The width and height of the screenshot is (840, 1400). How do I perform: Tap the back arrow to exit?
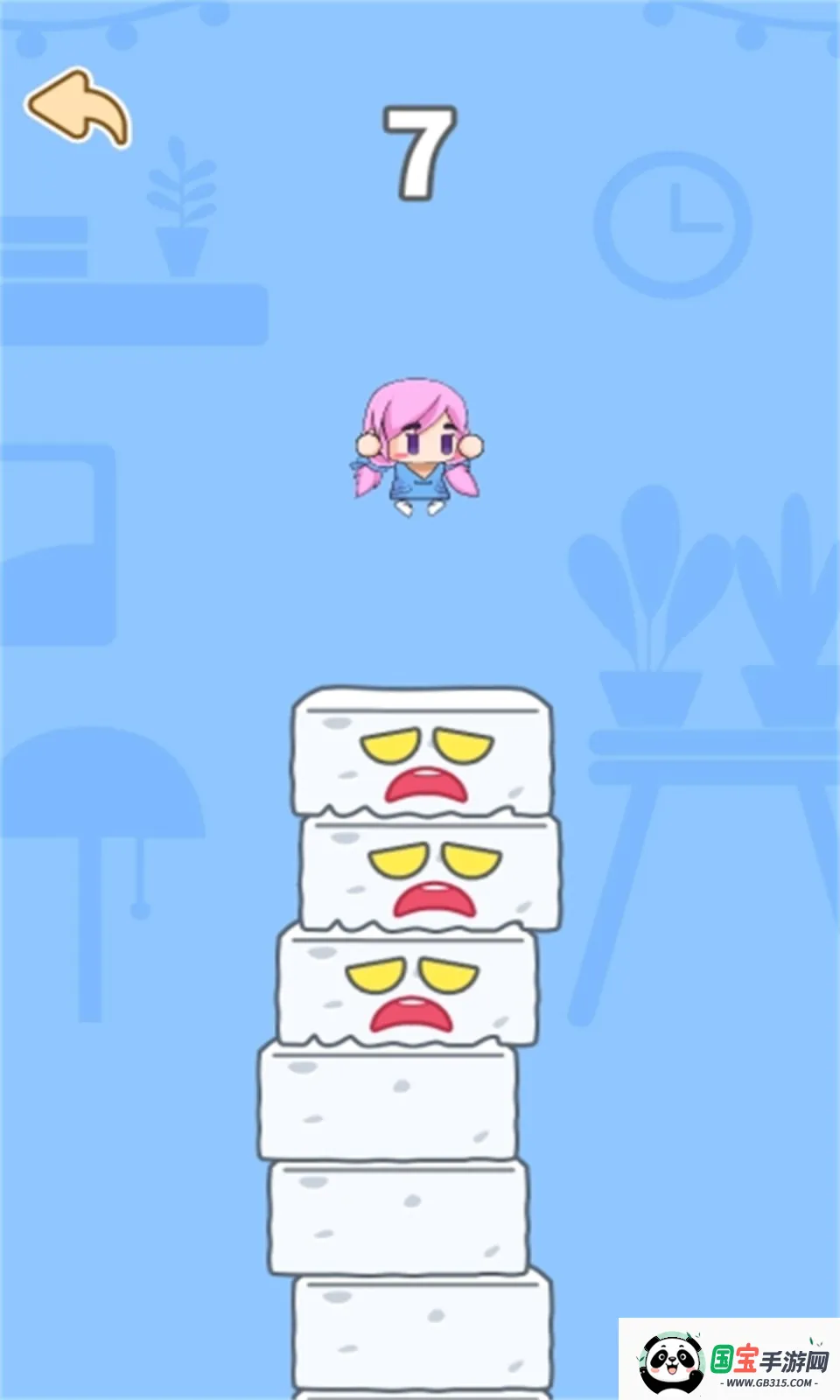click(77, 108)
